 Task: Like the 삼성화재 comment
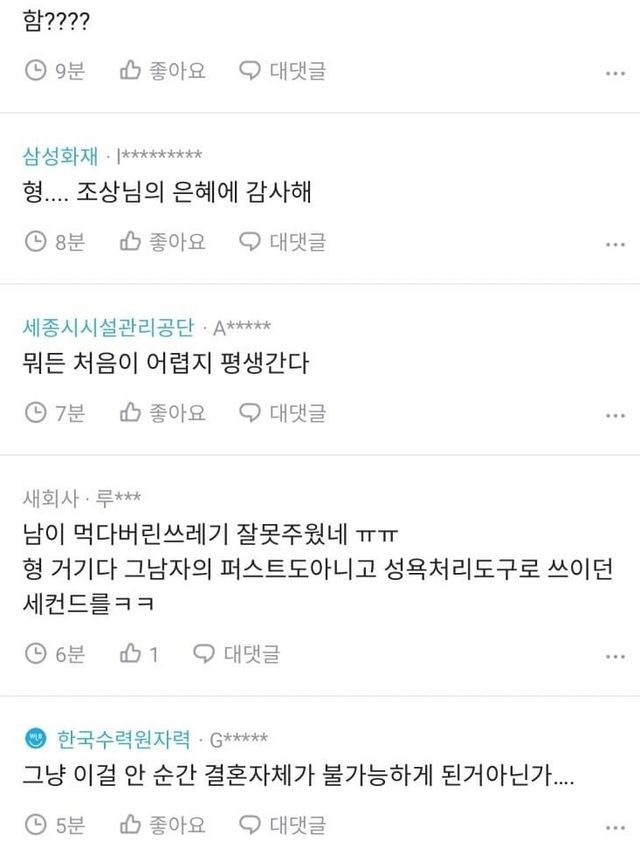[162, 242]
